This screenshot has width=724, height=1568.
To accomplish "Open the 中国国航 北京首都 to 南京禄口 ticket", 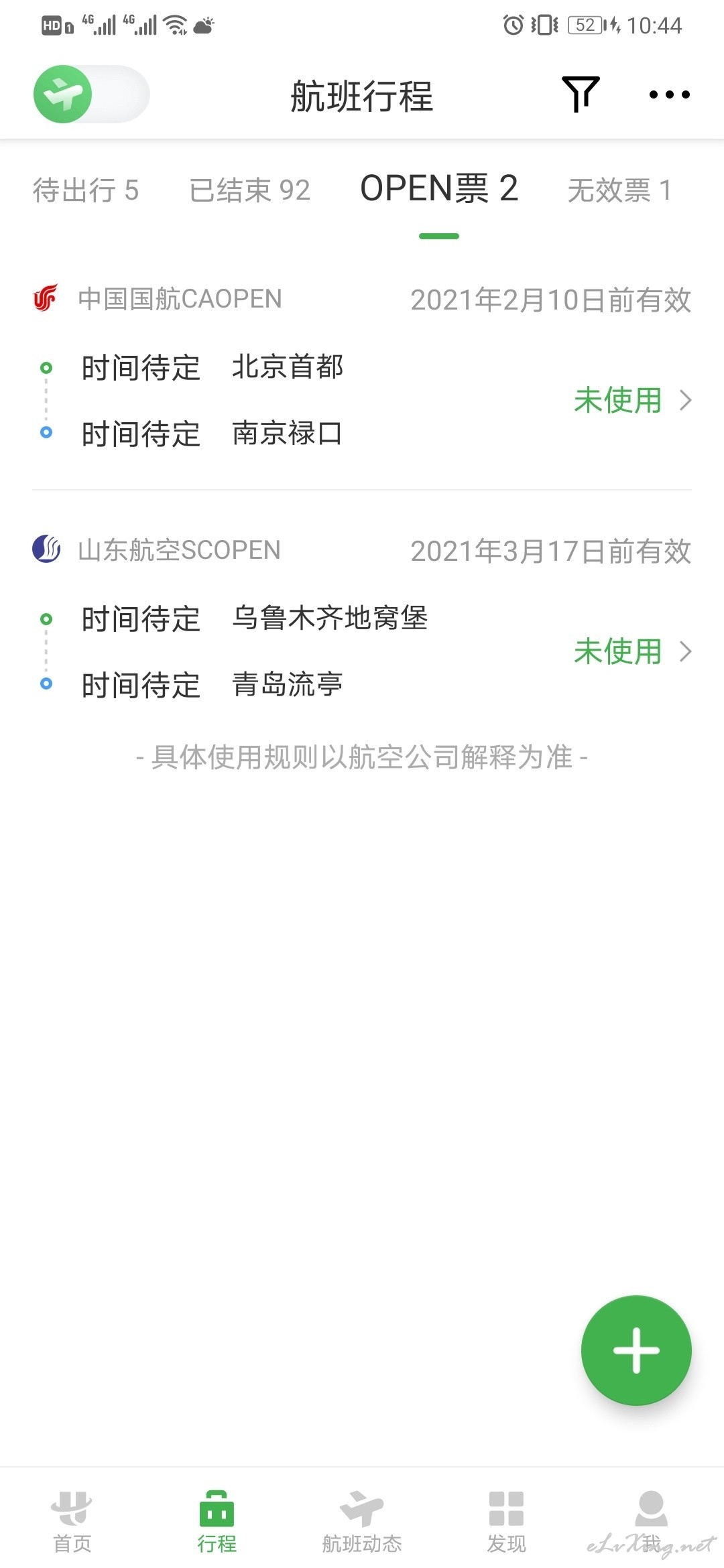I will pyautogui.click(x=362, y=400).
